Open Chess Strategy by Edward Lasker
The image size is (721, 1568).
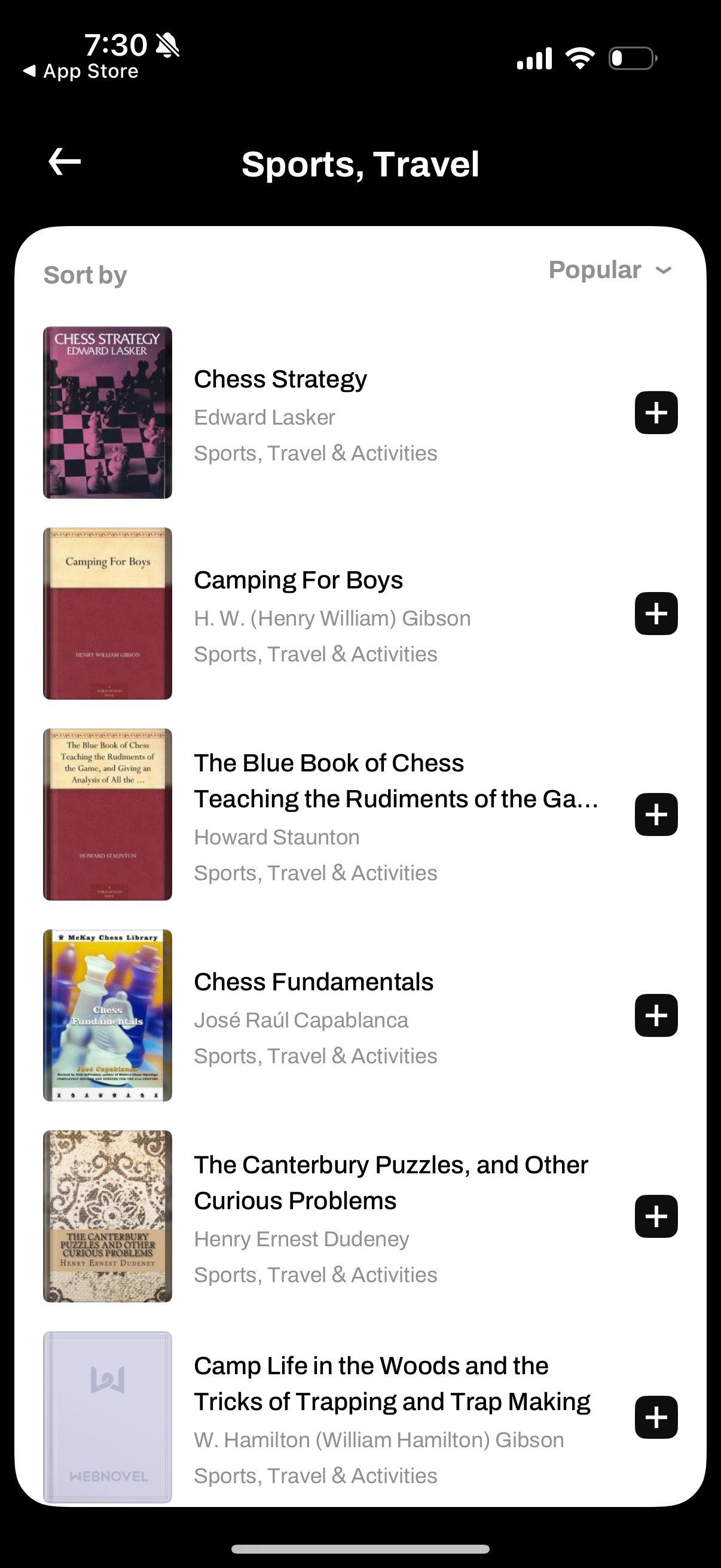pyautogui.click(x=280, y=378)
